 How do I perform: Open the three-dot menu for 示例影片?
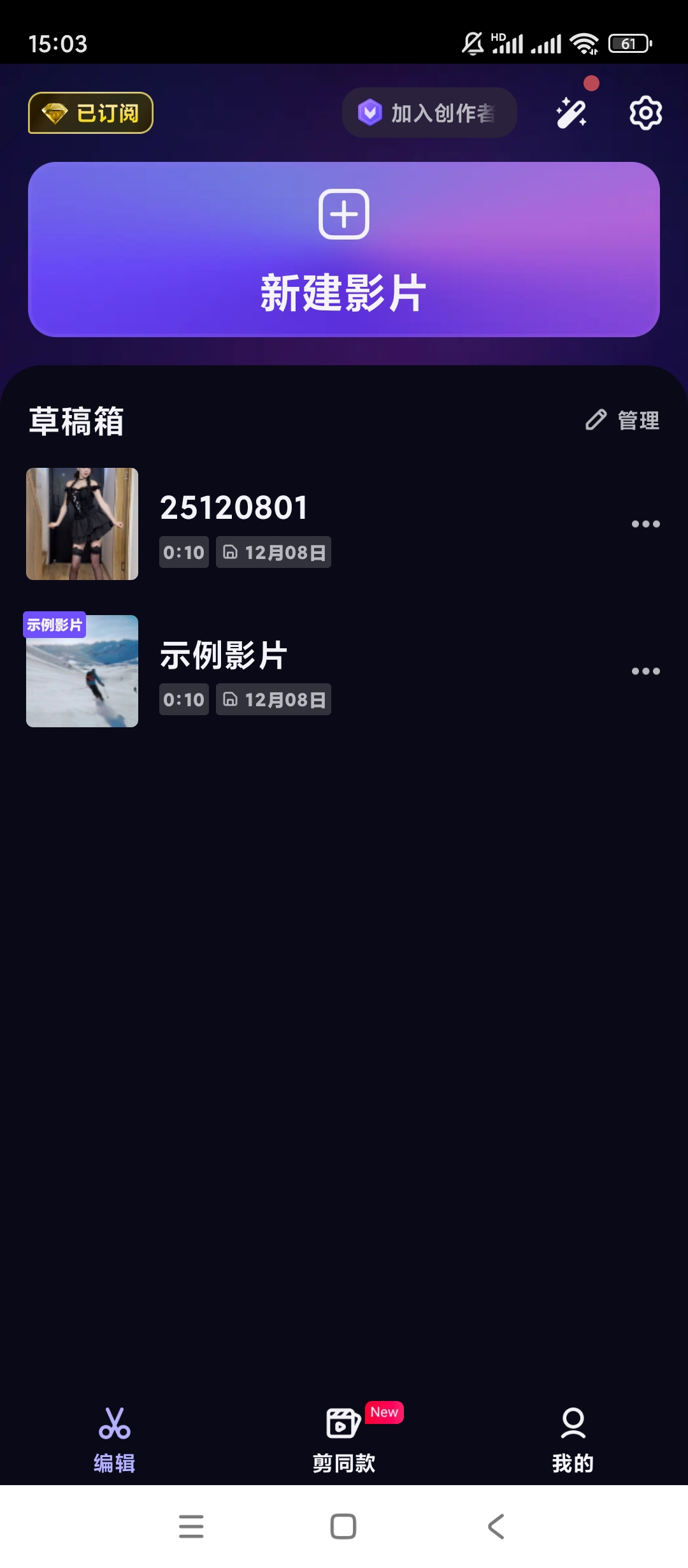click(x=645, y=671)
